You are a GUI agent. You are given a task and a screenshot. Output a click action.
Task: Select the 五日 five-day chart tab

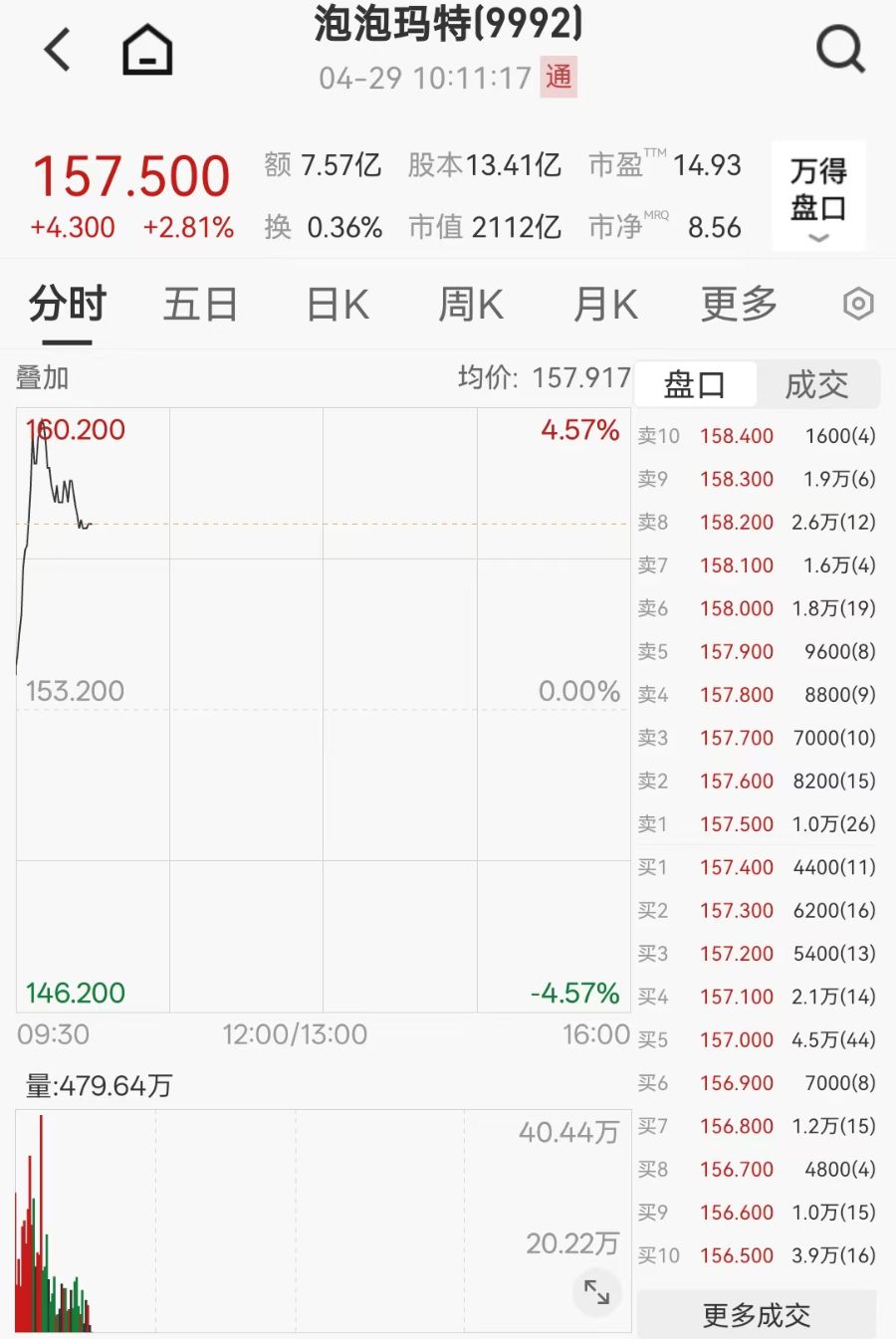pyautogui.click(x=199, y=305)
